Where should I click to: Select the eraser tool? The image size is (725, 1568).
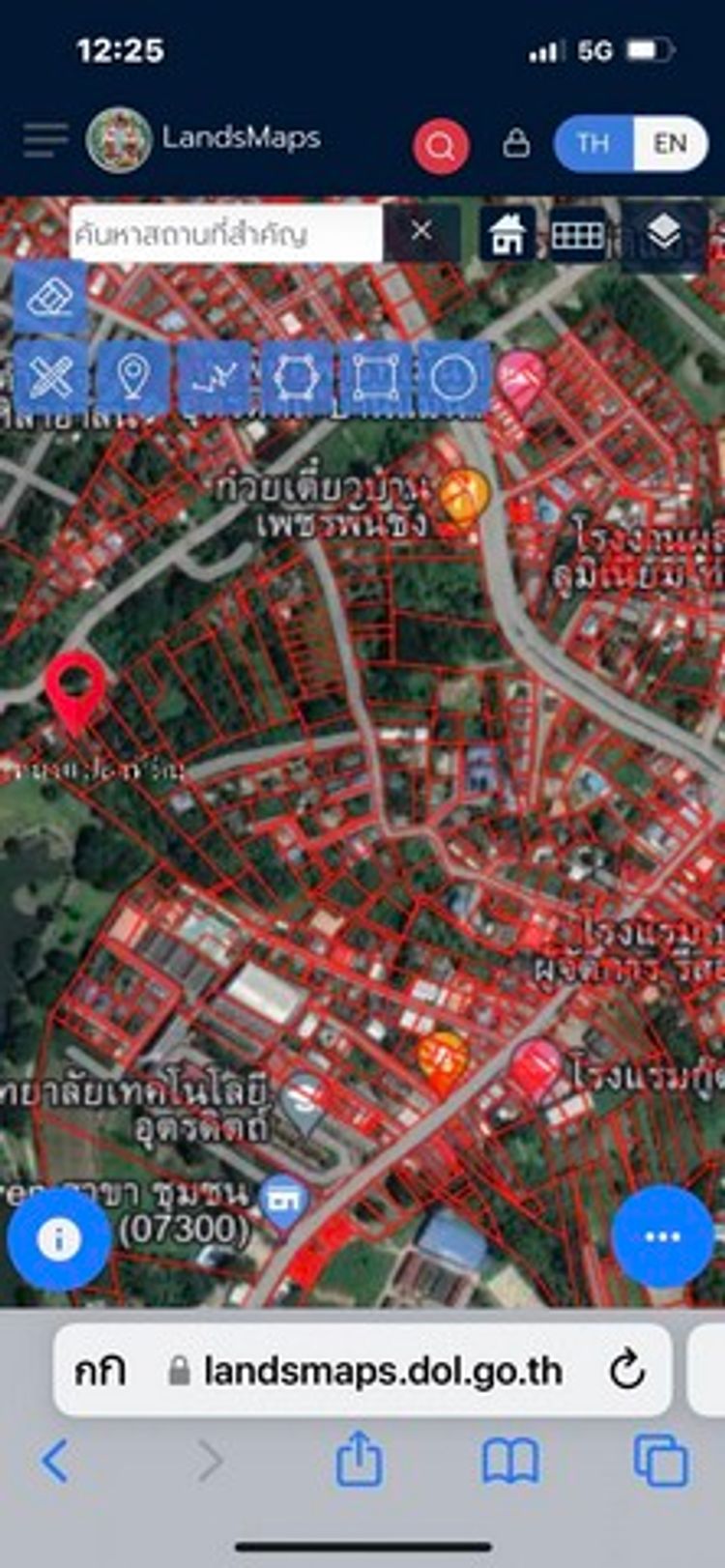(49, 298)
